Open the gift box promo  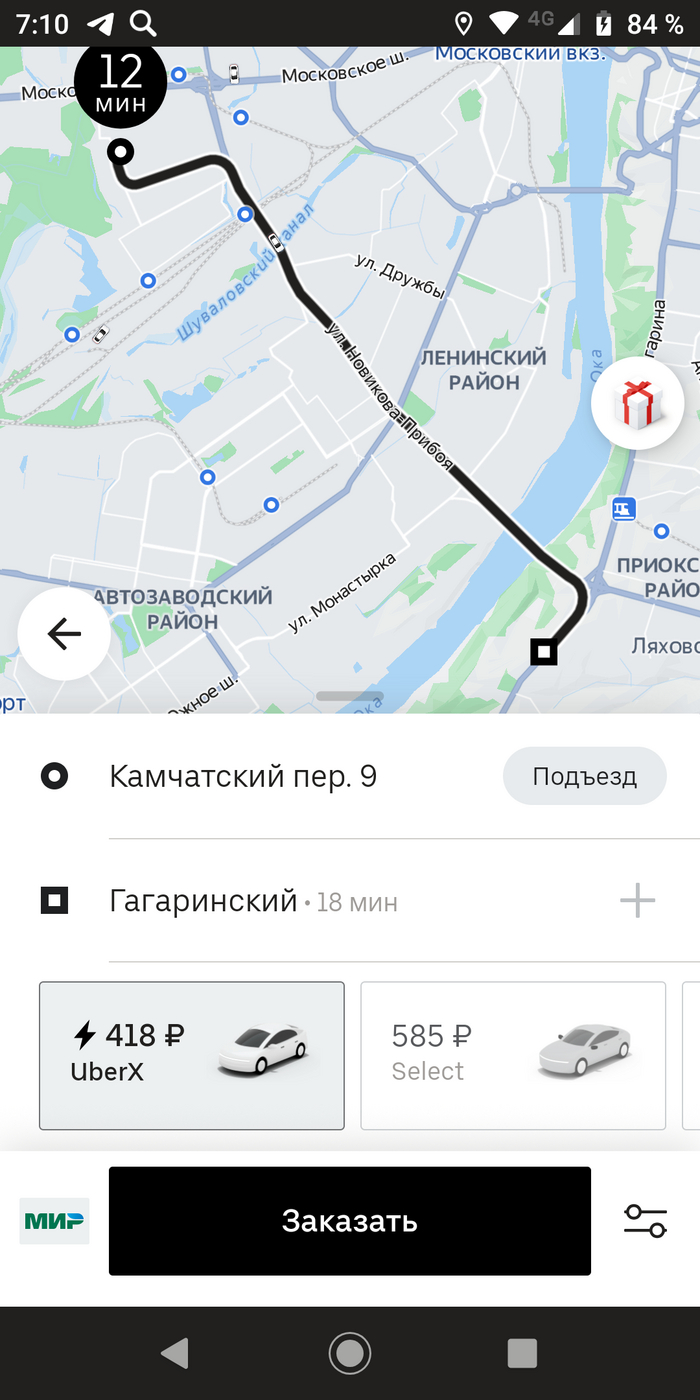click(x=637, y=405)
